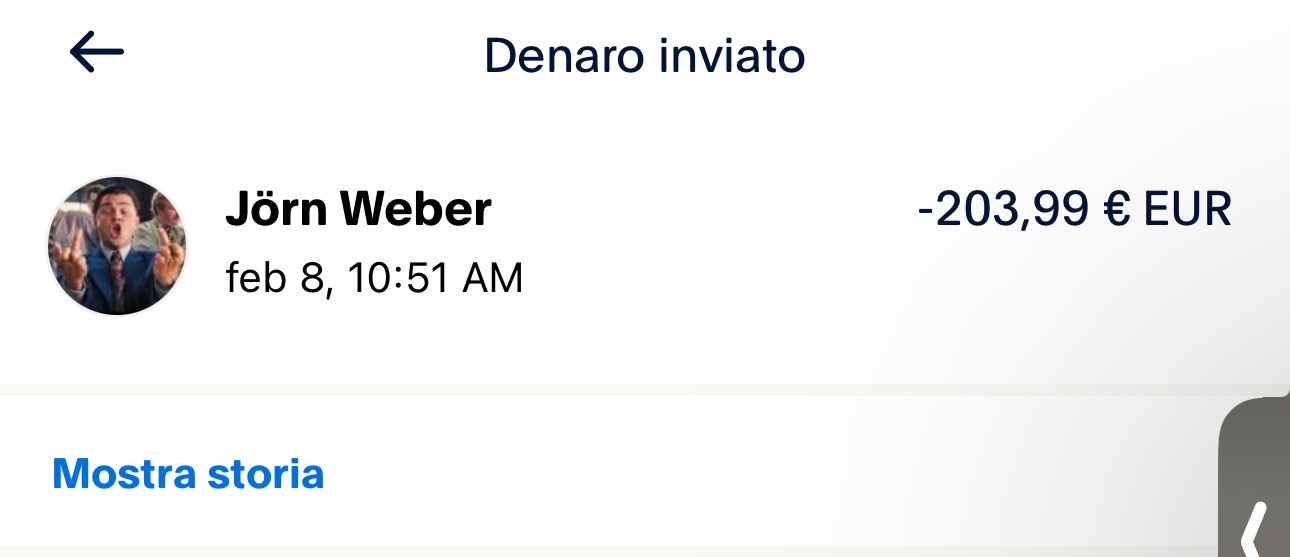1290x557 pixels.
Task: Open Jörn Weber's profile picture
Action: (118, 246)
